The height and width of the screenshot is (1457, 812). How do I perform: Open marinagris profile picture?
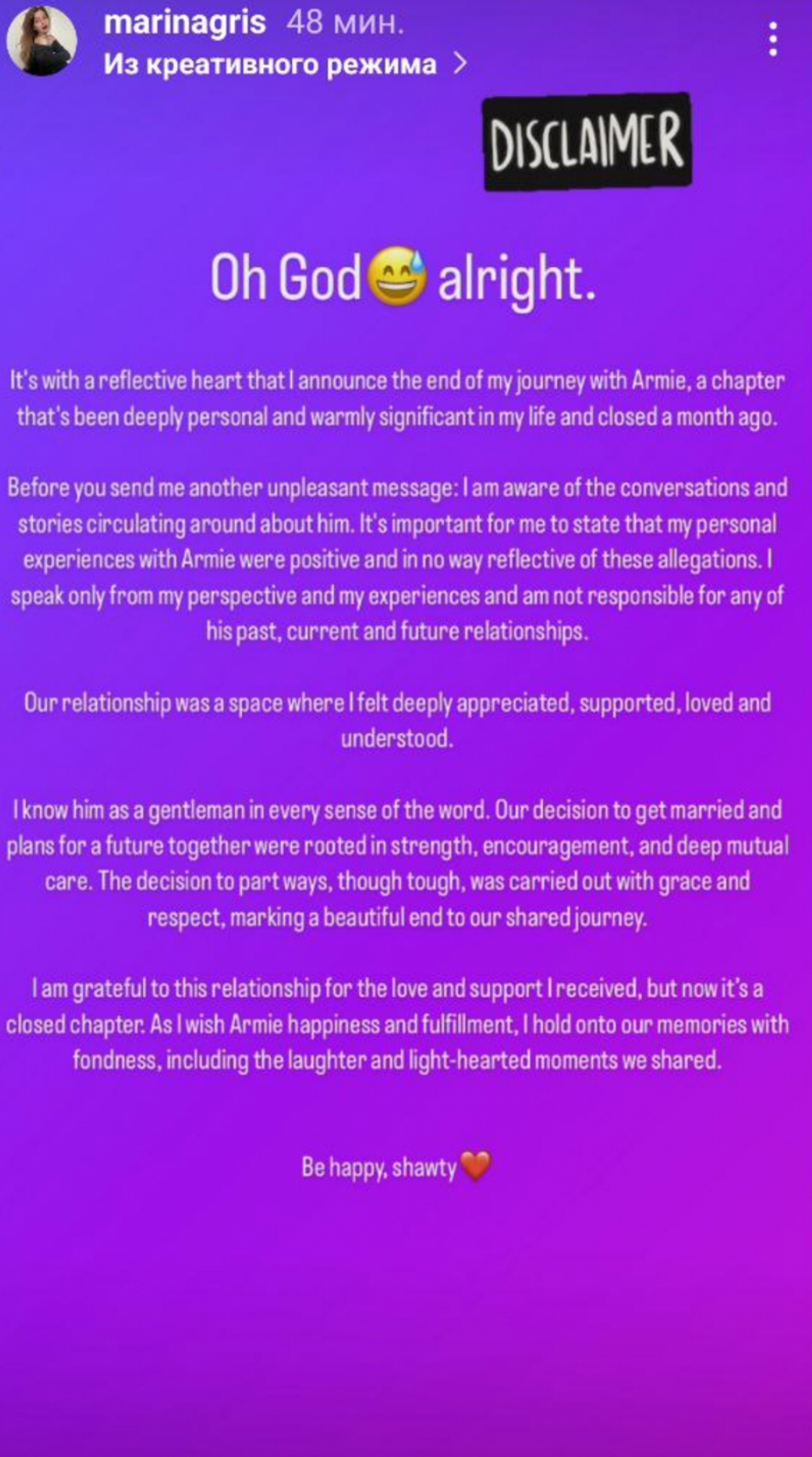pos(41,41)
